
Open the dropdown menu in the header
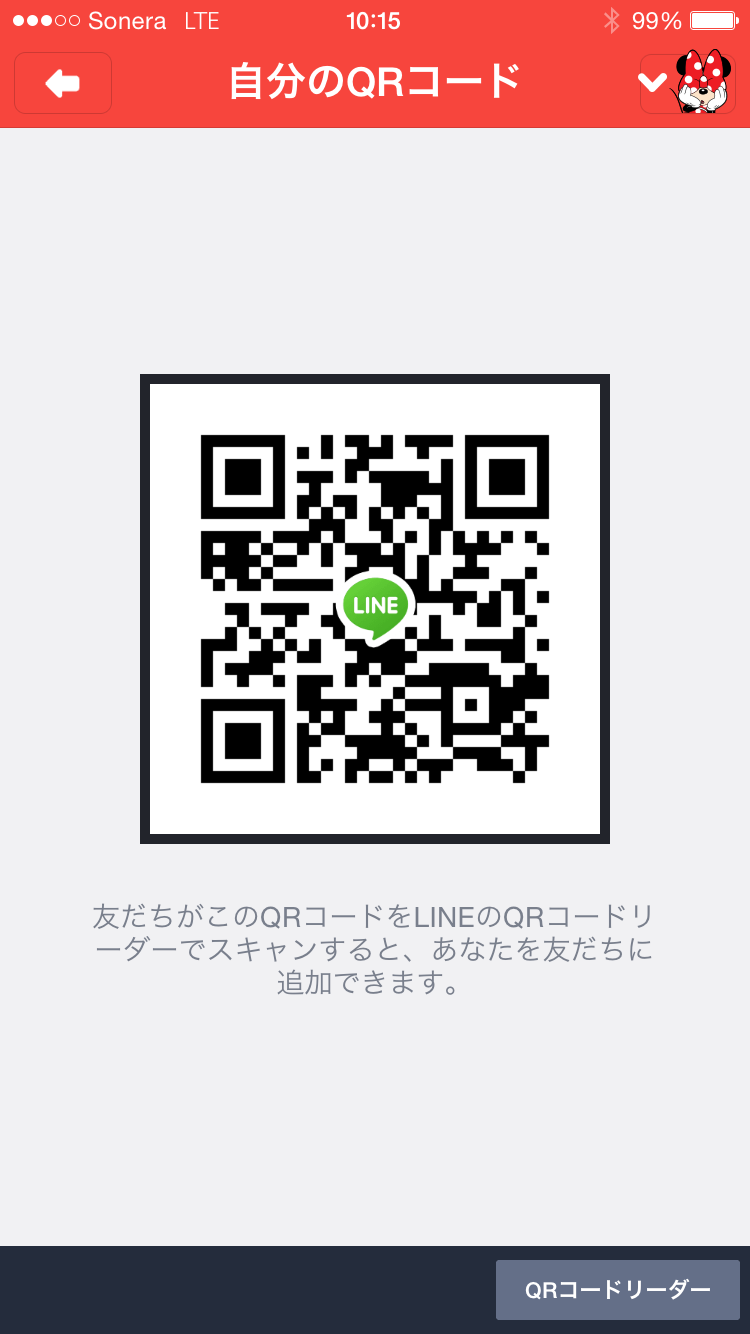pos(687,83)
